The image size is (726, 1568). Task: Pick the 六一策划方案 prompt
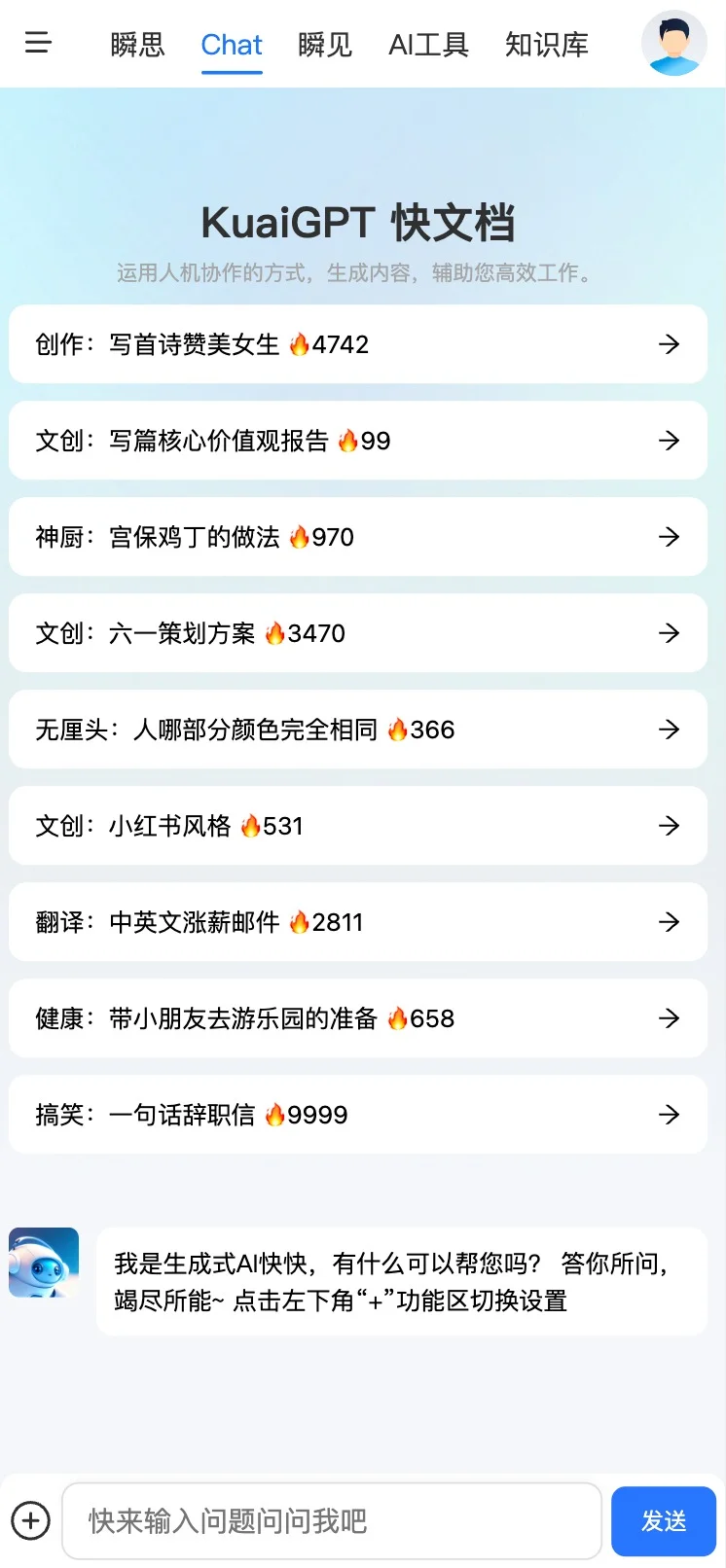[x=358, y=633]
